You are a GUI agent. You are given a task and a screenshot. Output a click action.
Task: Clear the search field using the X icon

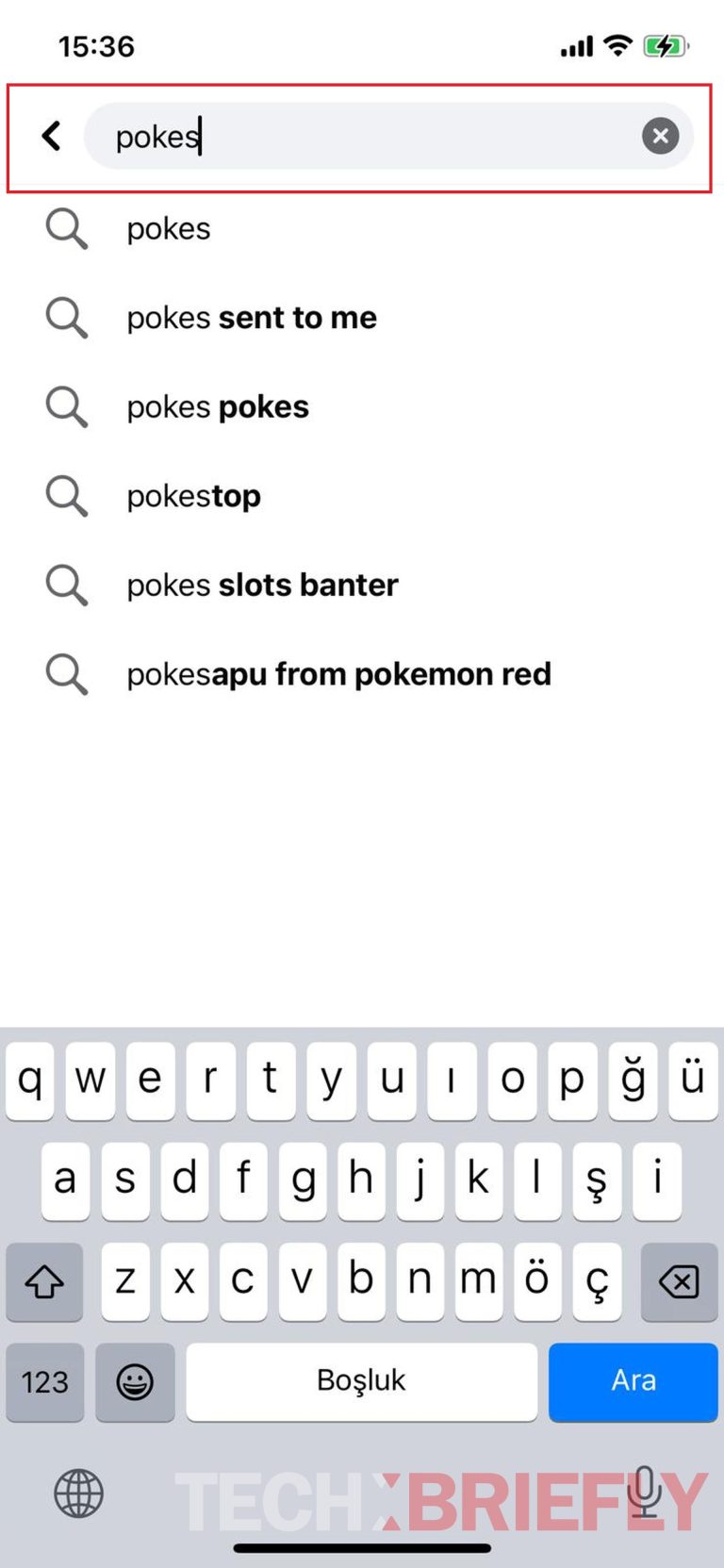(x=660, y=136)
